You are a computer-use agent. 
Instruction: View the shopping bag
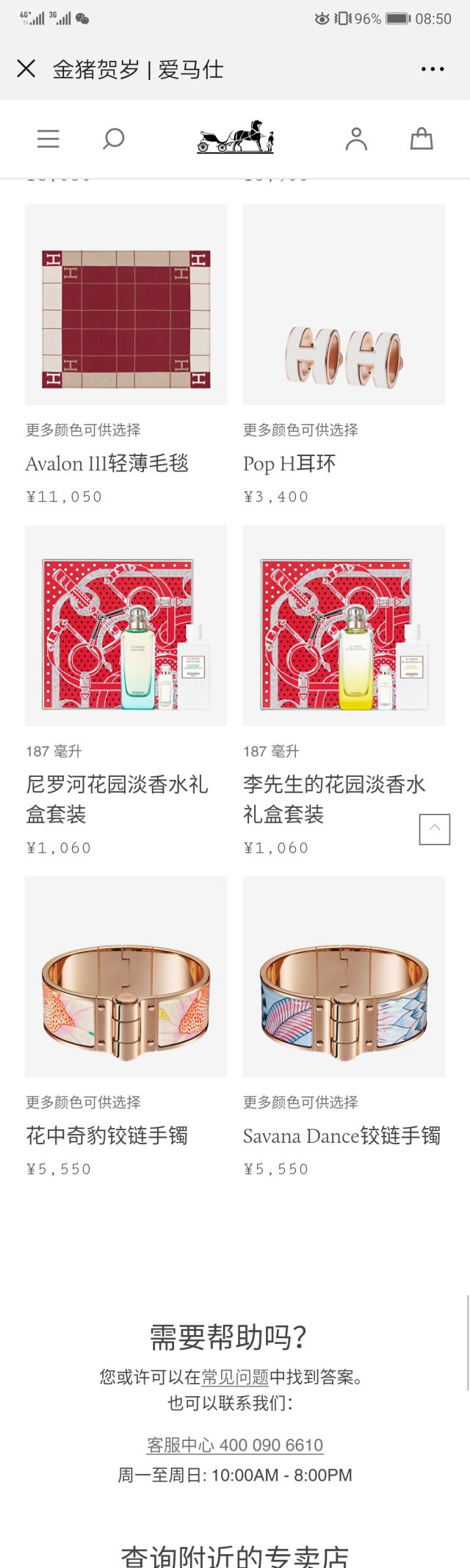coord(421,139)
